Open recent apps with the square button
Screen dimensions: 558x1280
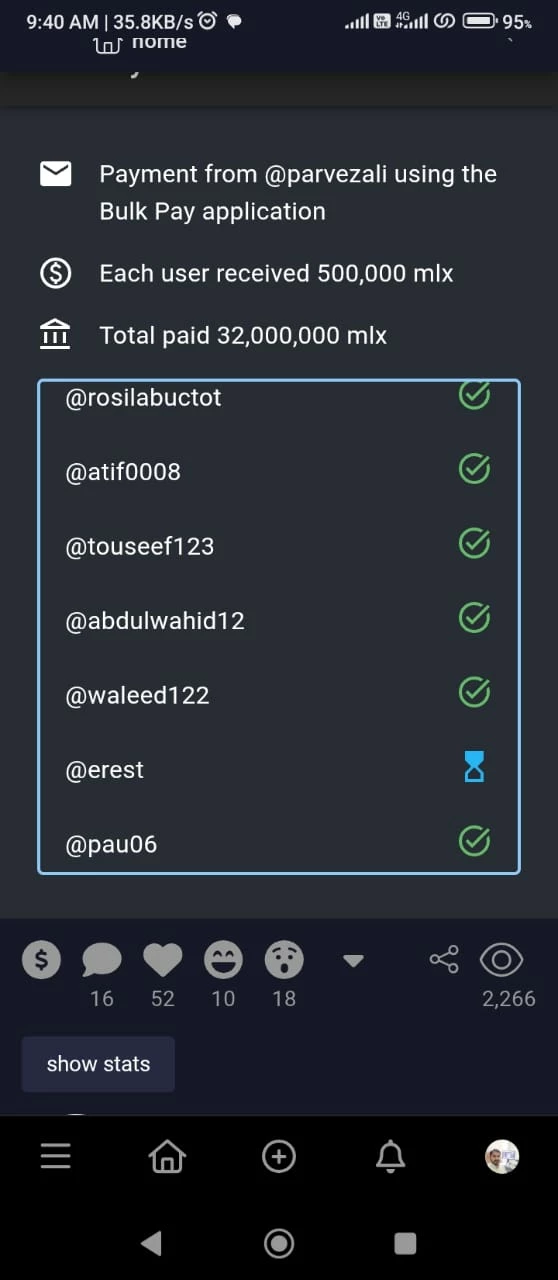point(405,1243)
